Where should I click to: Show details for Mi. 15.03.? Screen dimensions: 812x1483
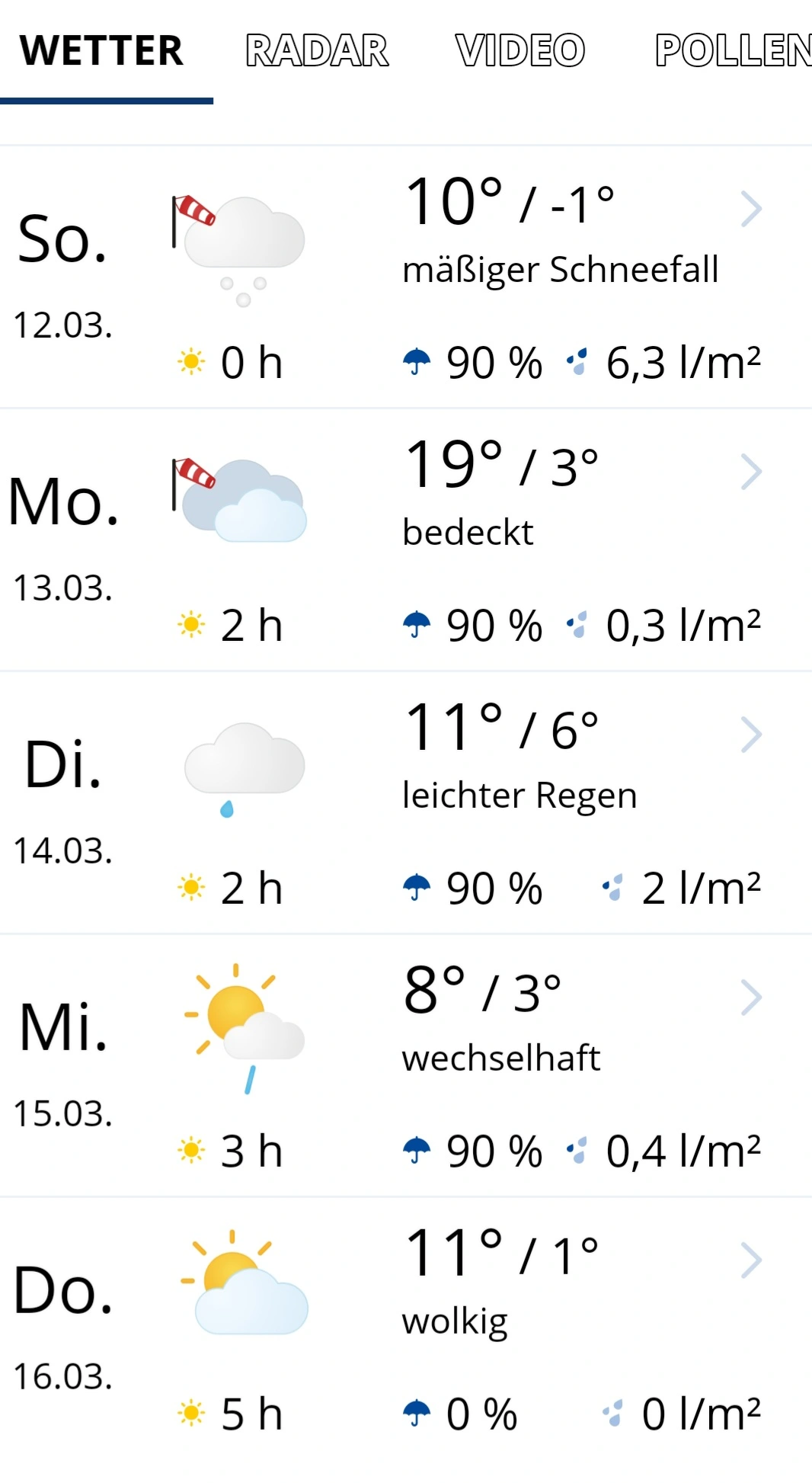pos(751,998)
